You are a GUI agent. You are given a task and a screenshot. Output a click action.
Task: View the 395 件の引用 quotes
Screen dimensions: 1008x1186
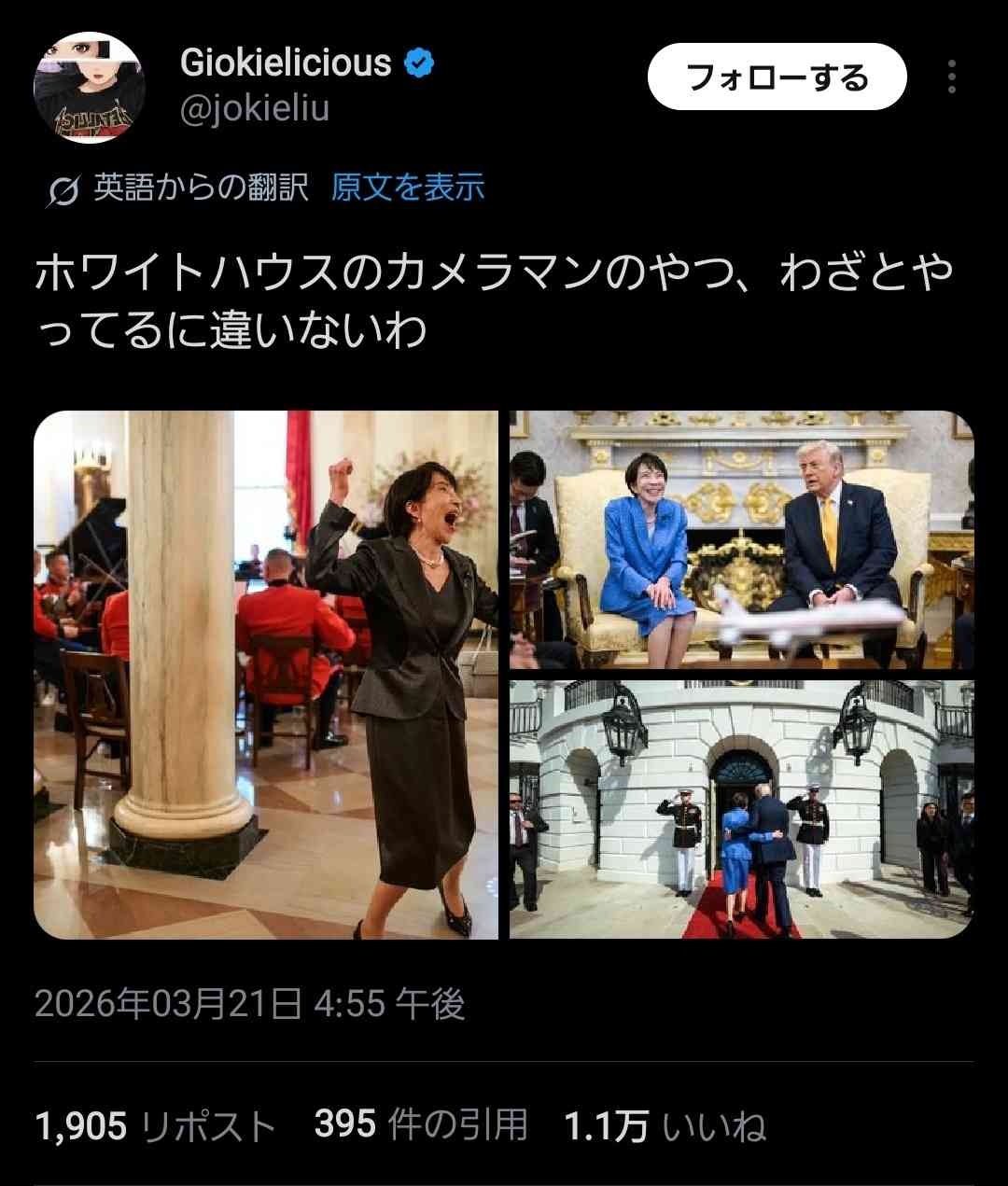420,1125
